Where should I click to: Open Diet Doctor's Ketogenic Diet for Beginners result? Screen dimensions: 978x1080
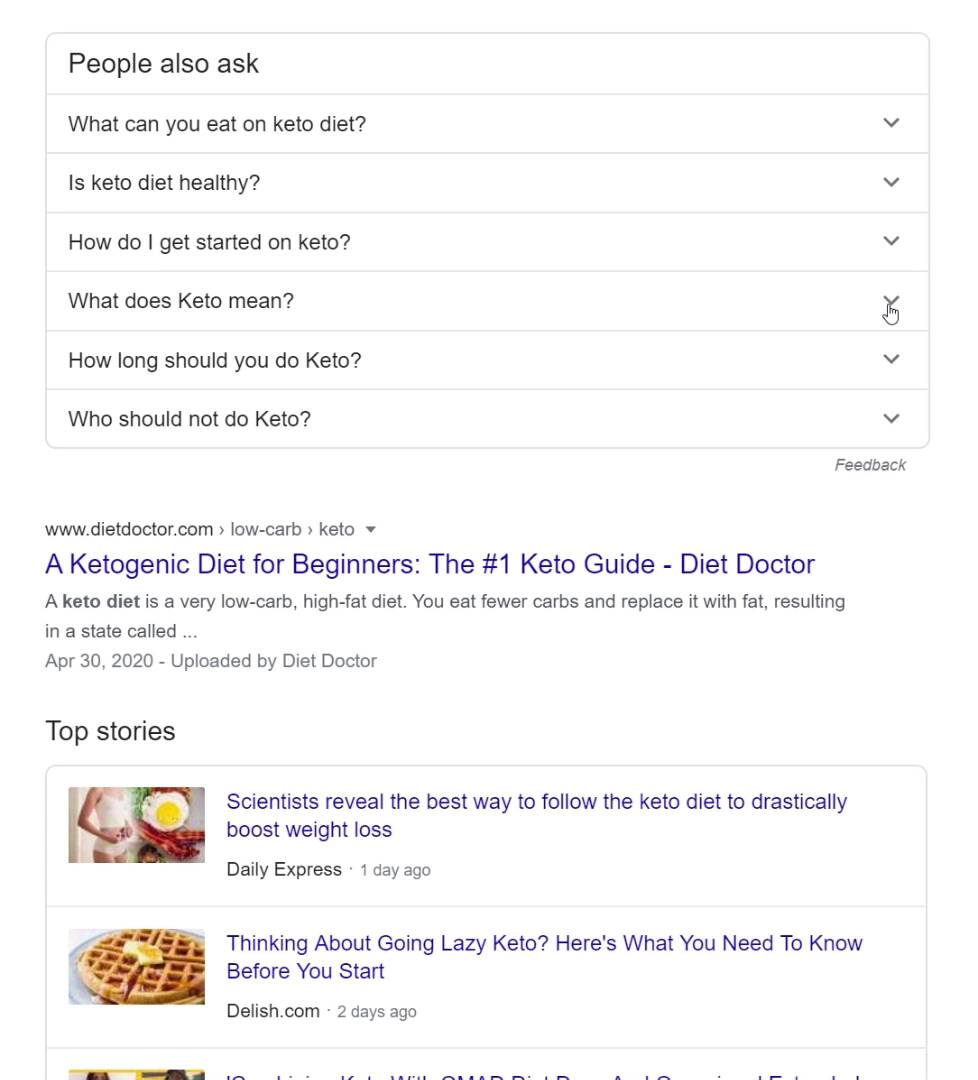pos(430,564)
